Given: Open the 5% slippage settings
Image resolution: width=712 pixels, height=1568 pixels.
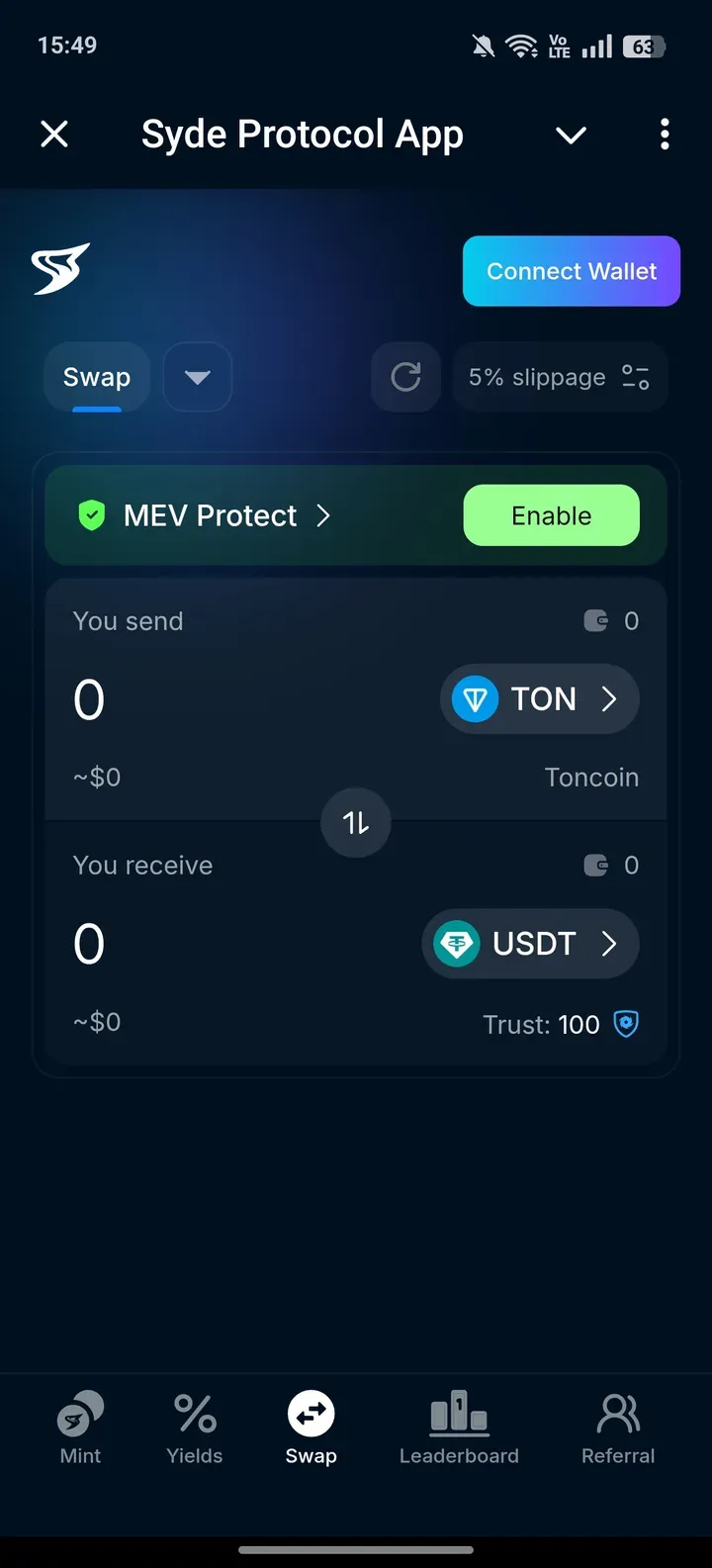Looking at the screenshot, I should [x=560, y=377].
